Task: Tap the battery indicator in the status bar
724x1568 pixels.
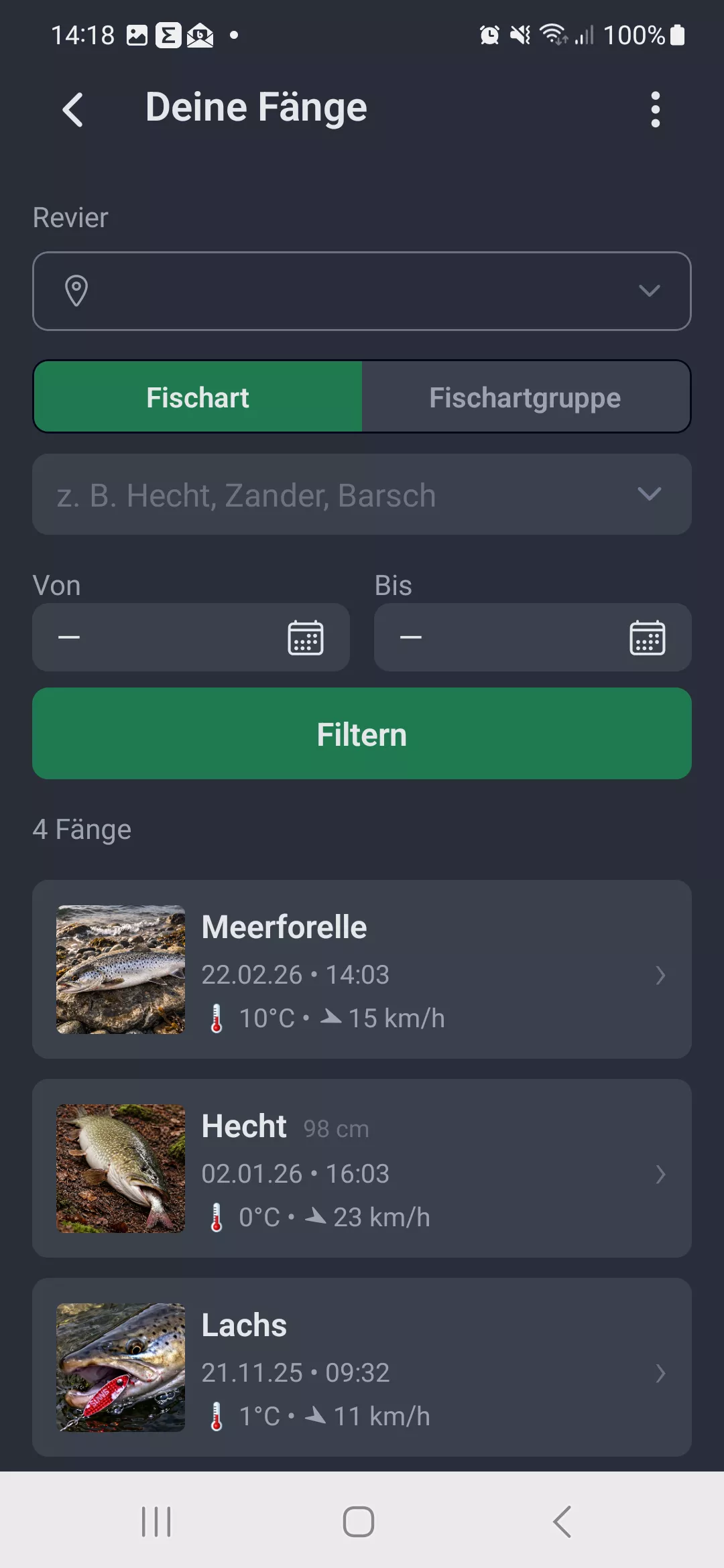Action: click(676, 35)
